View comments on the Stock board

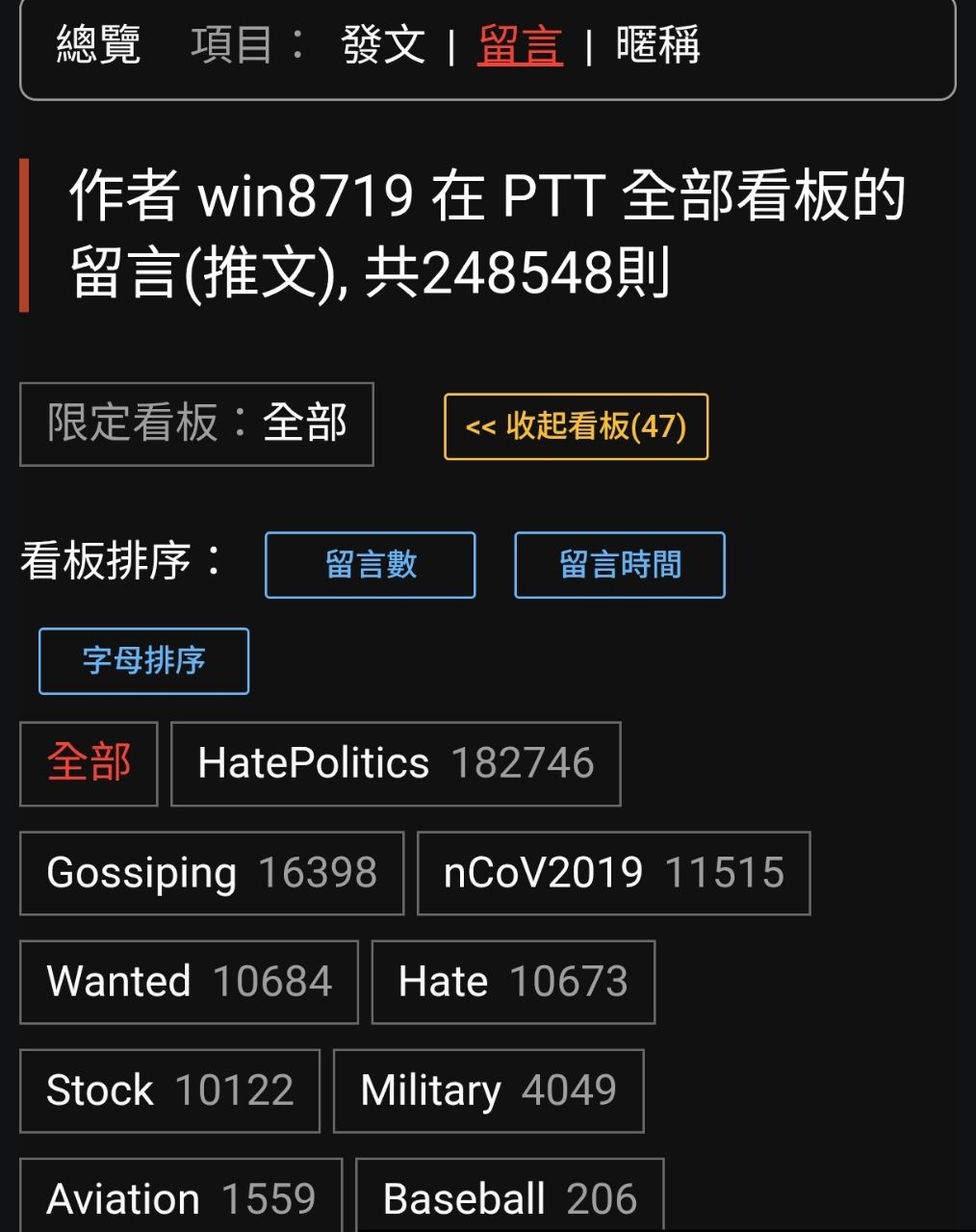pos(169,1091)
